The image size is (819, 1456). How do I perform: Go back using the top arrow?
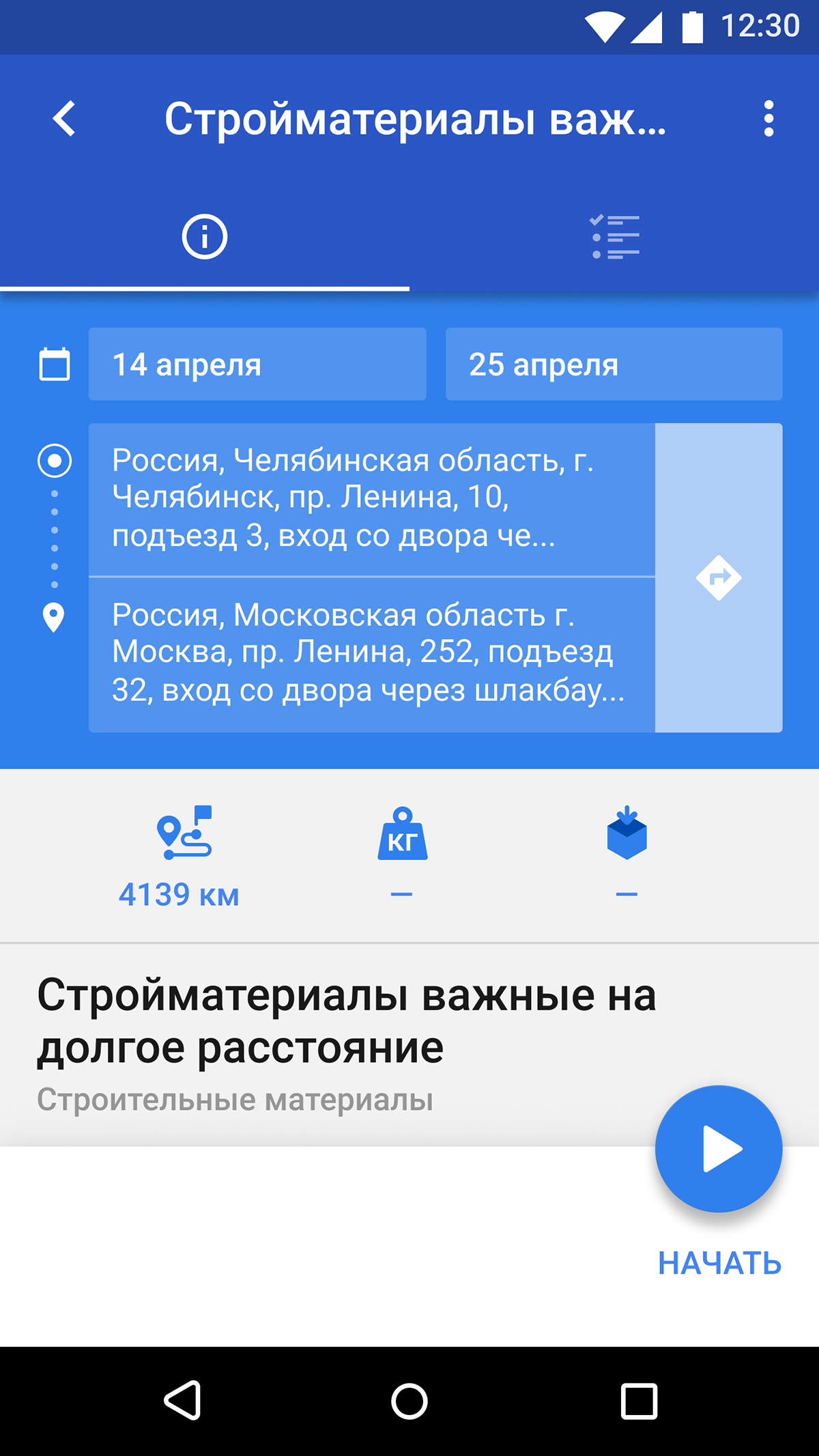click(65, 119)
